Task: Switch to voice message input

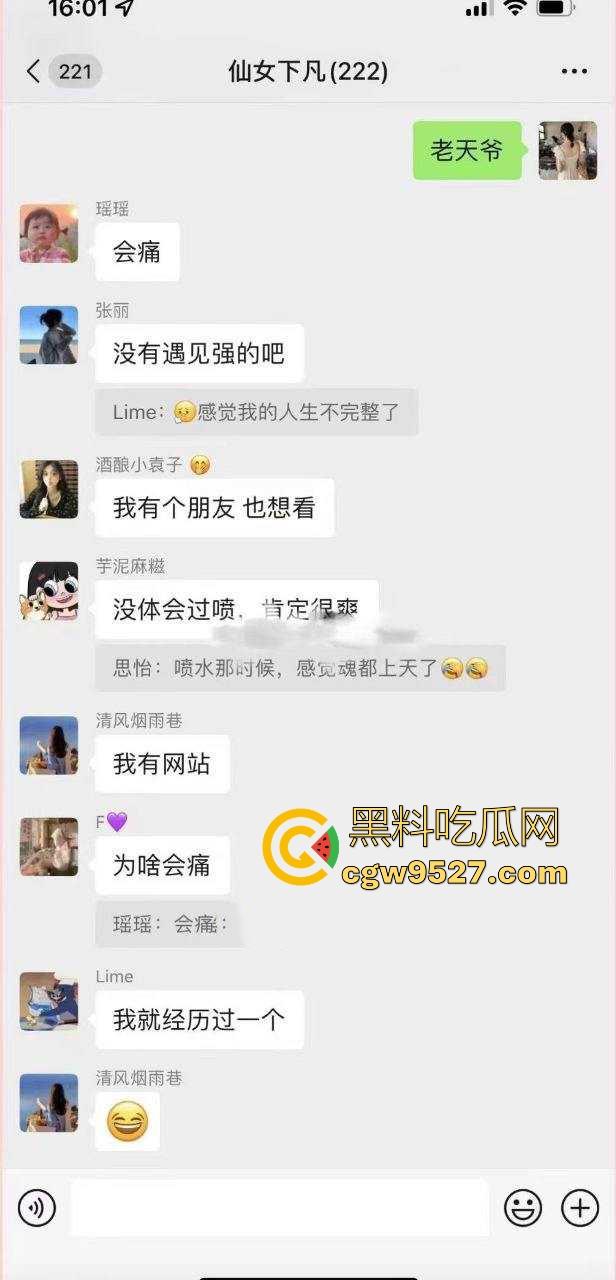Action: click(37, 1208)
